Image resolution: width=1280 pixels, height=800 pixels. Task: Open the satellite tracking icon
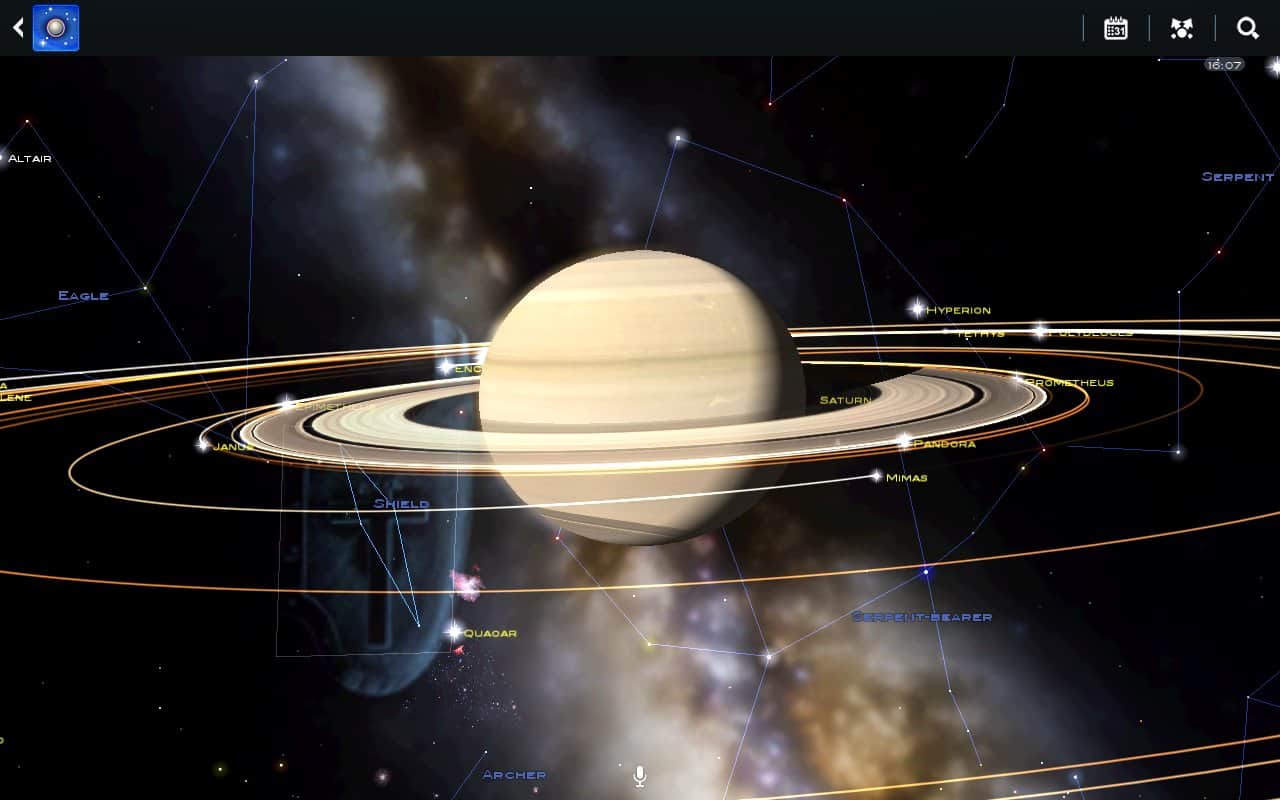click(1182, 28)
